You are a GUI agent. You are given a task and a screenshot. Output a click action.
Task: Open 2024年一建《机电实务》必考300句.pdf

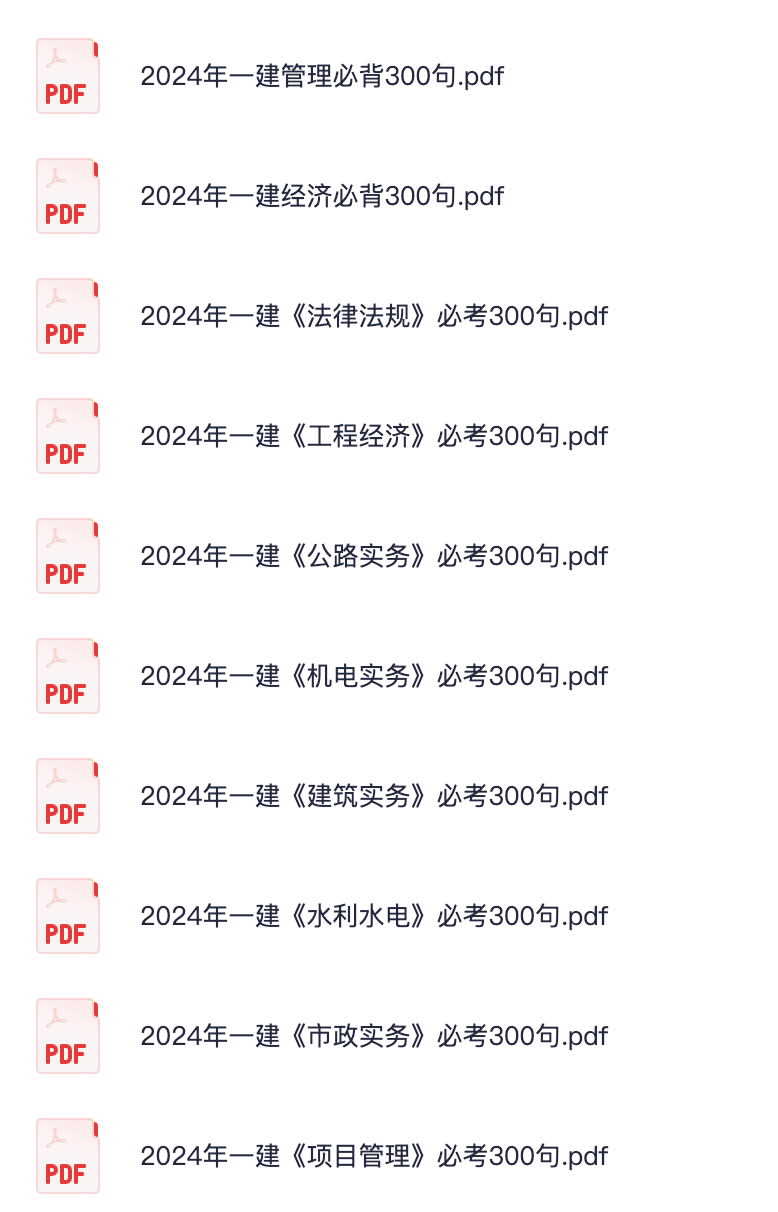point(373,676)
